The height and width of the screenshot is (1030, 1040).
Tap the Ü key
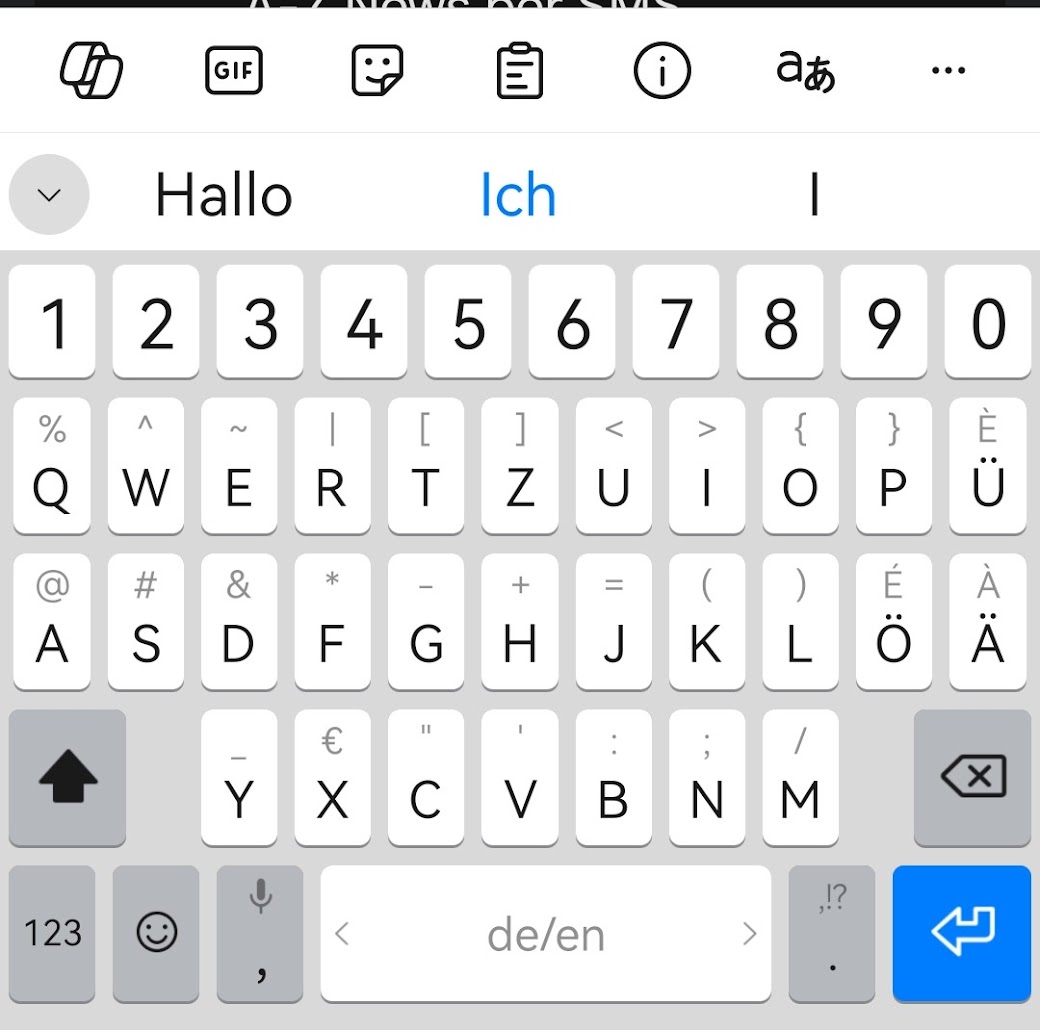pyautogui.click(x=987, y=466)
